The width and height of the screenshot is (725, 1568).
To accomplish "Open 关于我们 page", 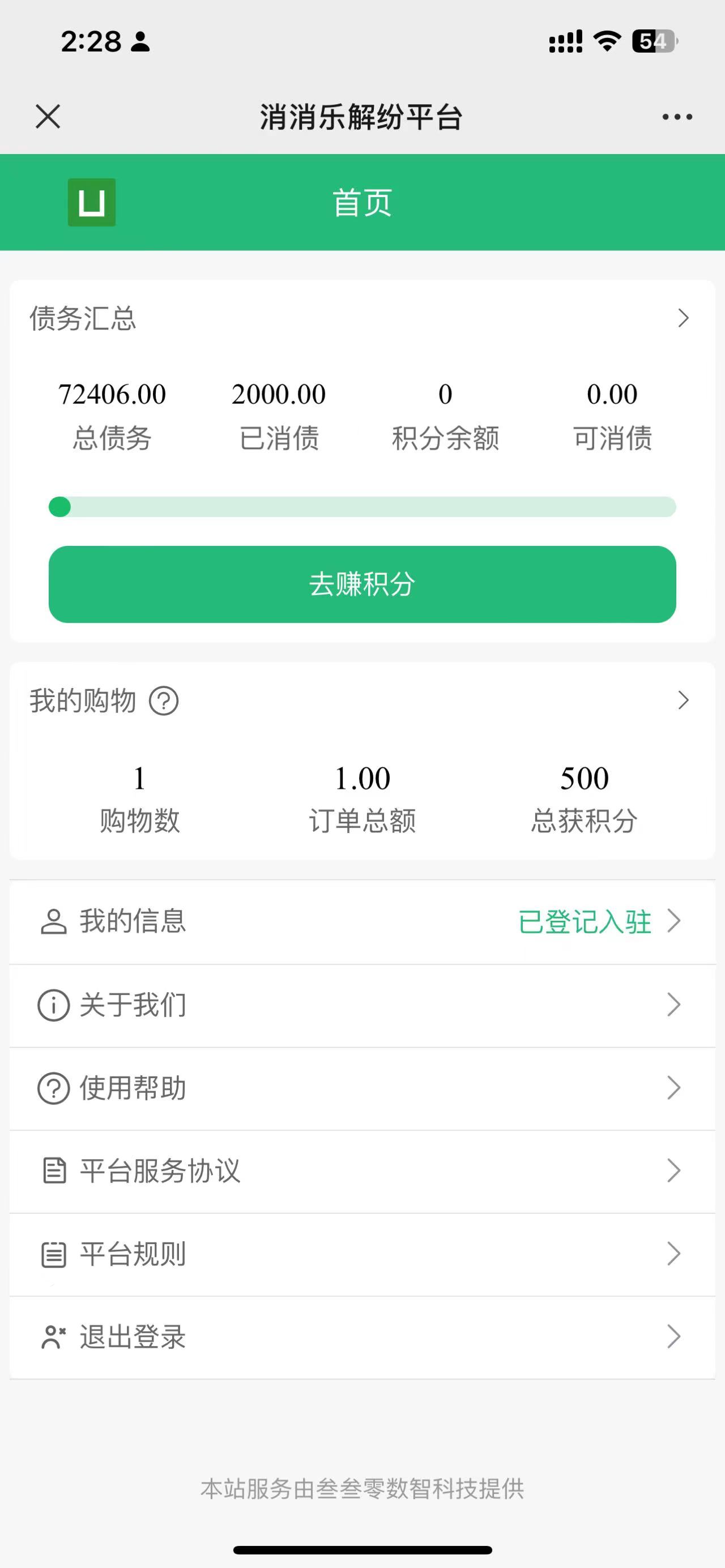I will tap(362, 1005).
